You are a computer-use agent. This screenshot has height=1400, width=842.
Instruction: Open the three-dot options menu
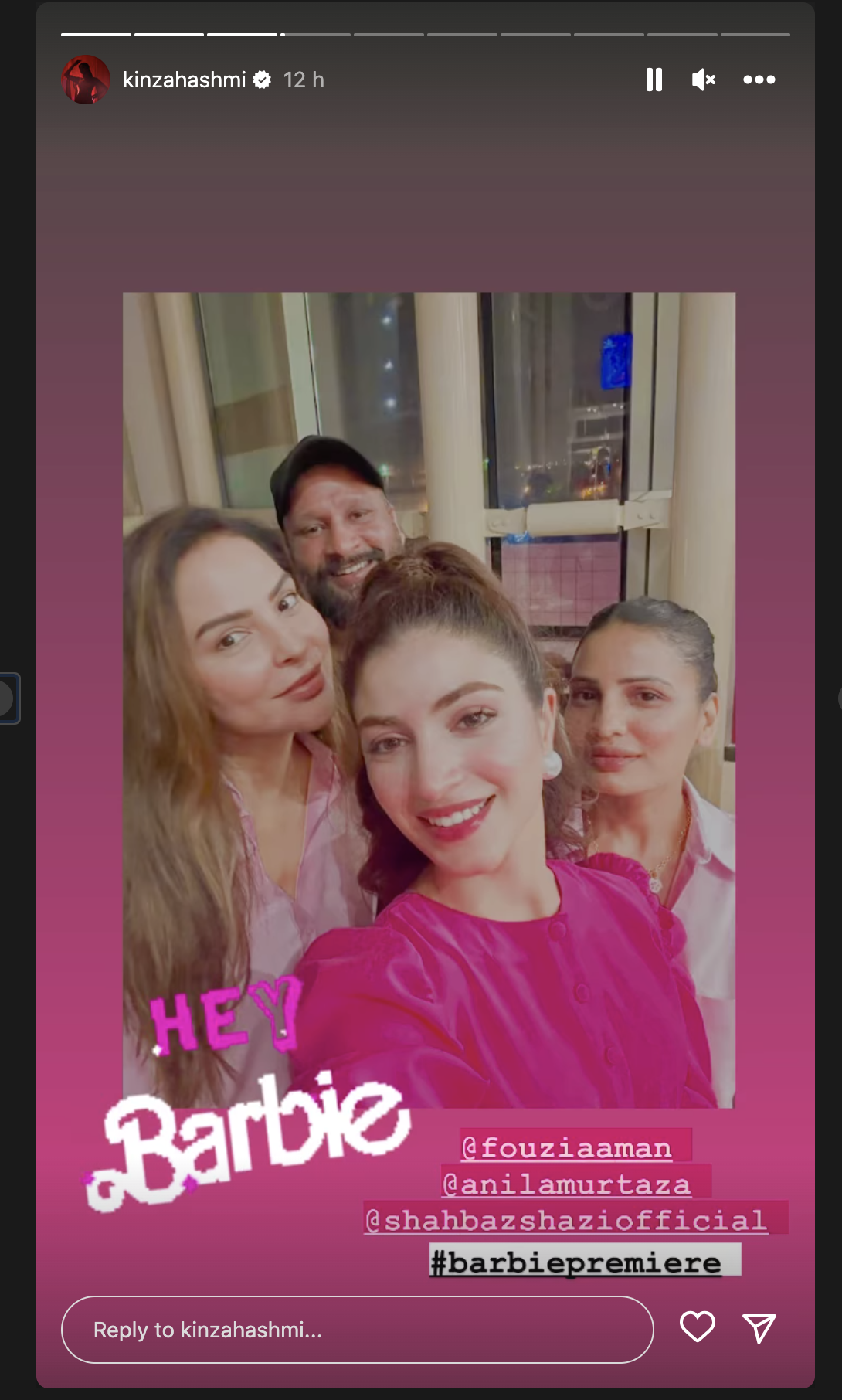pyautogui.click(x=759, y=80)
